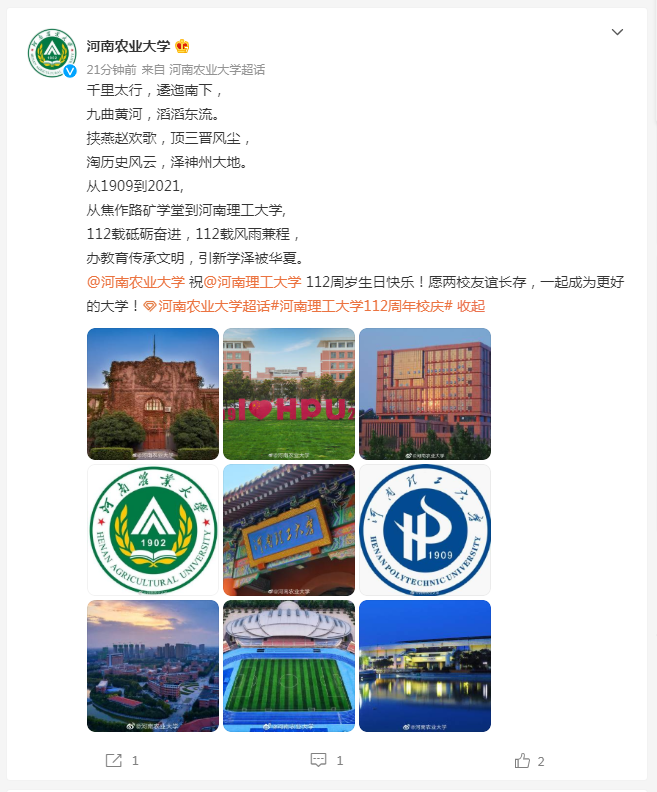View the sunset campus aerial photo

pyautogui.click(x=153, y=666)
